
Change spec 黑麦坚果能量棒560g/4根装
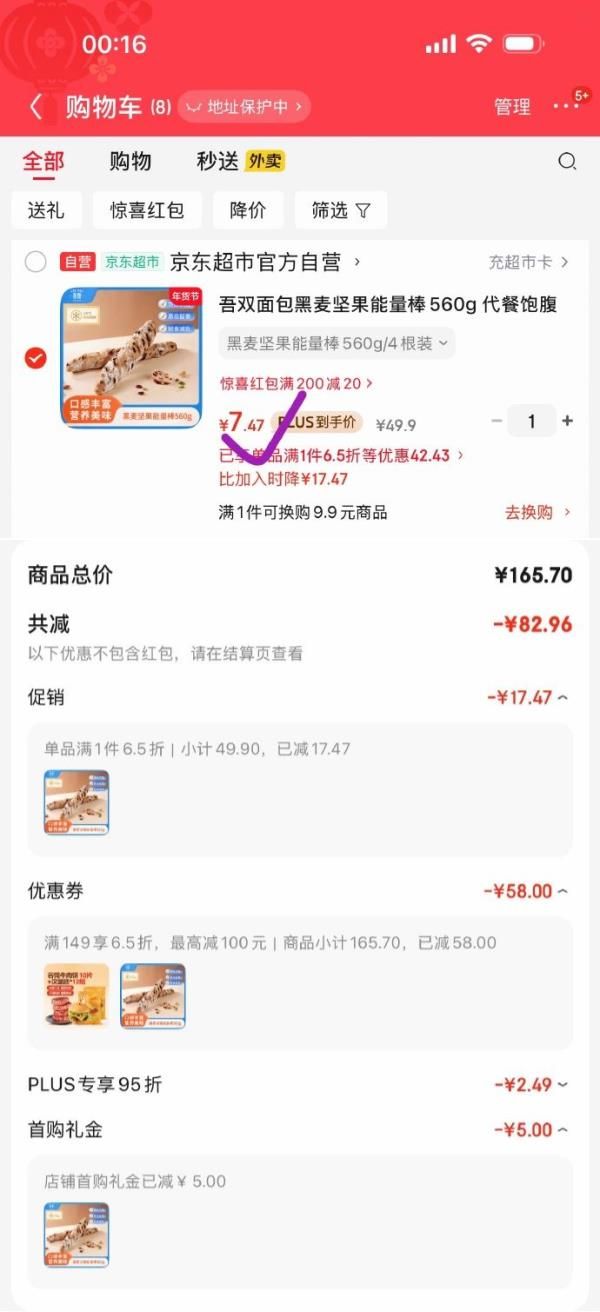pos(337,344)
